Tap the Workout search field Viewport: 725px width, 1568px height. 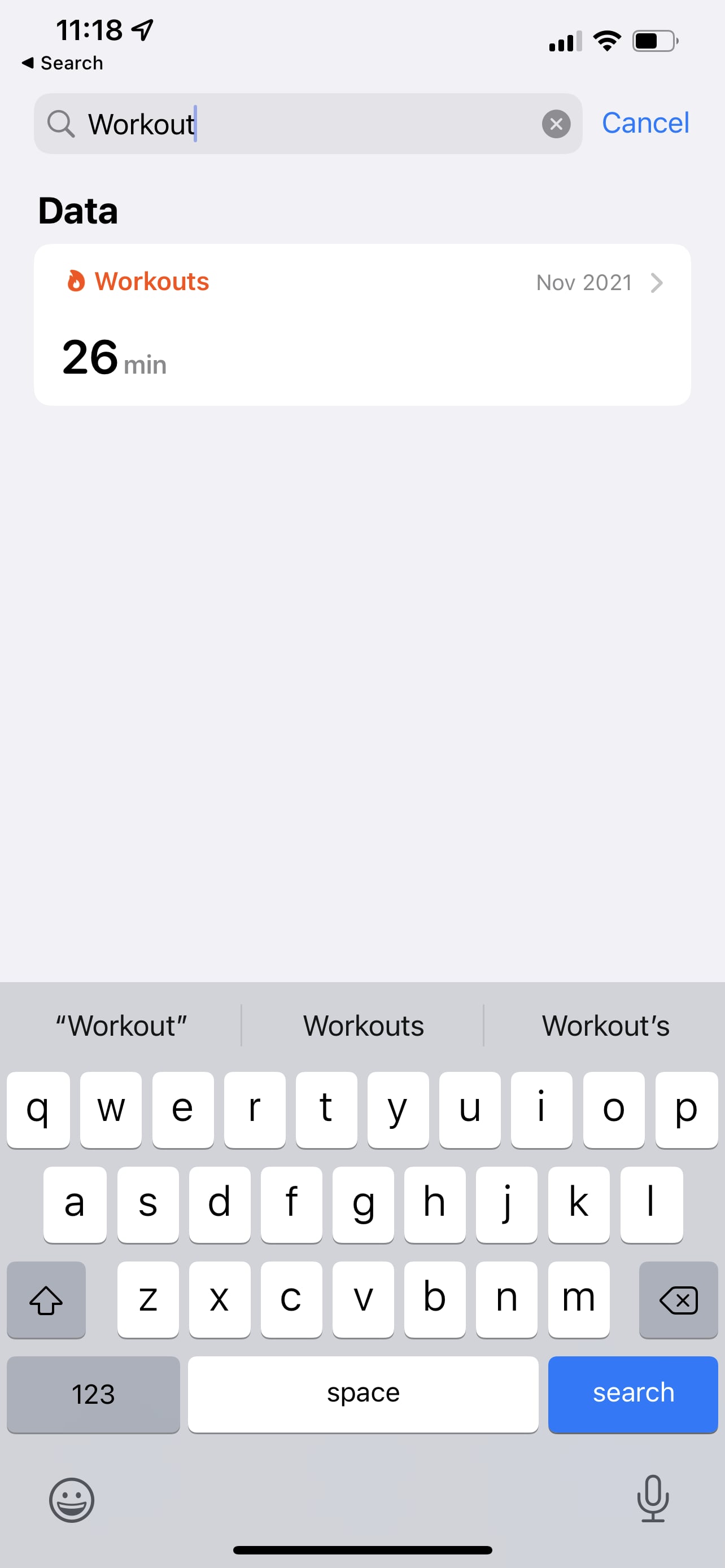click(308, 124)
